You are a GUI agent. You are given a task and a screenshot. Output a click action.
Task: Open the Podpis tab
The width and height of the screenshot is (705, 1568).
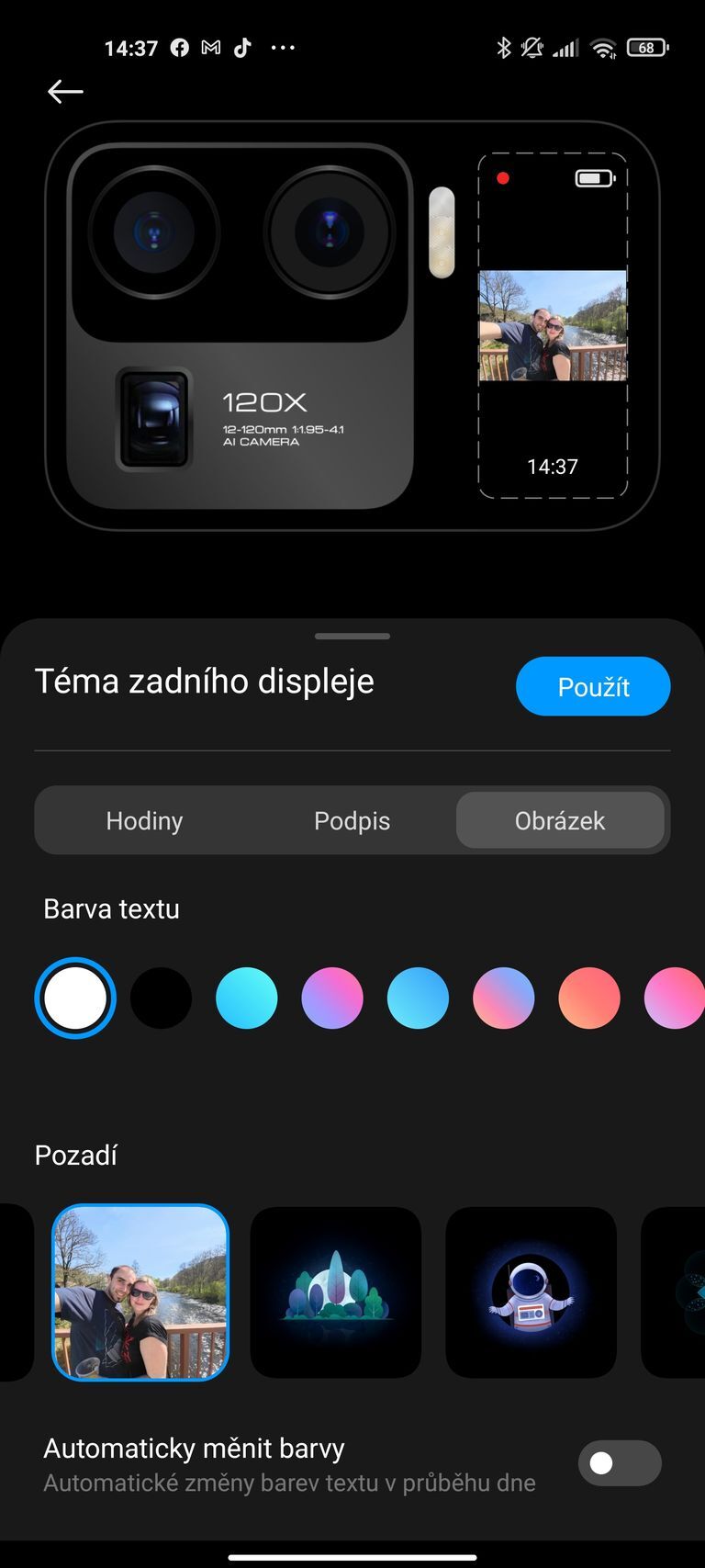(352, 820)
